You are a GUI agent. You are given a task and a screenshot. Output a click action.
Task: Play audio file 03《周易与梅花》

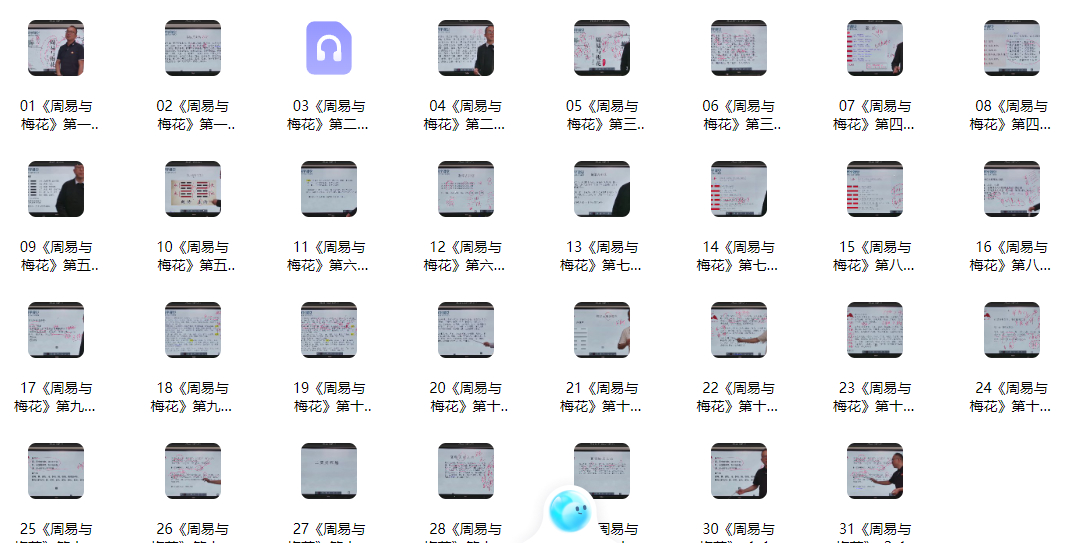[329, 48]
